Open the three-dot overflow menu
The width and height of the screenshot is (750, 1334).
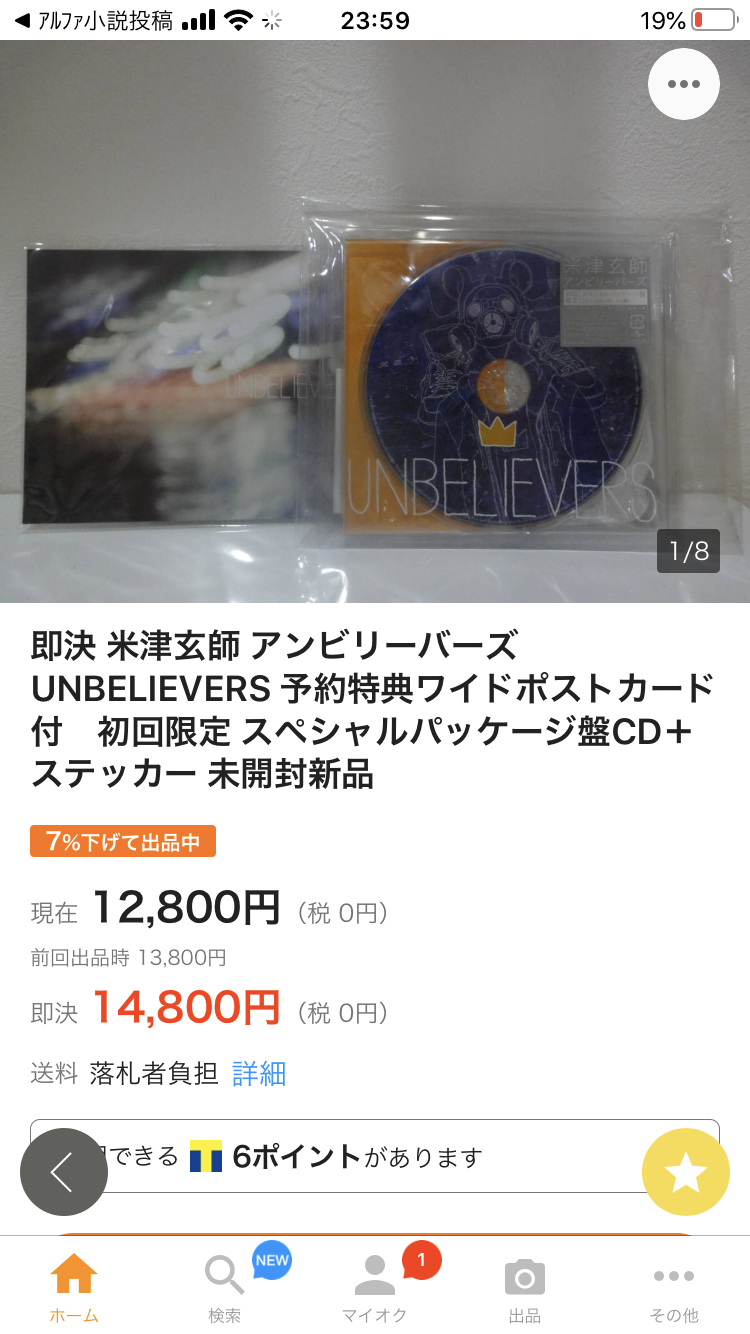point(684,84)
